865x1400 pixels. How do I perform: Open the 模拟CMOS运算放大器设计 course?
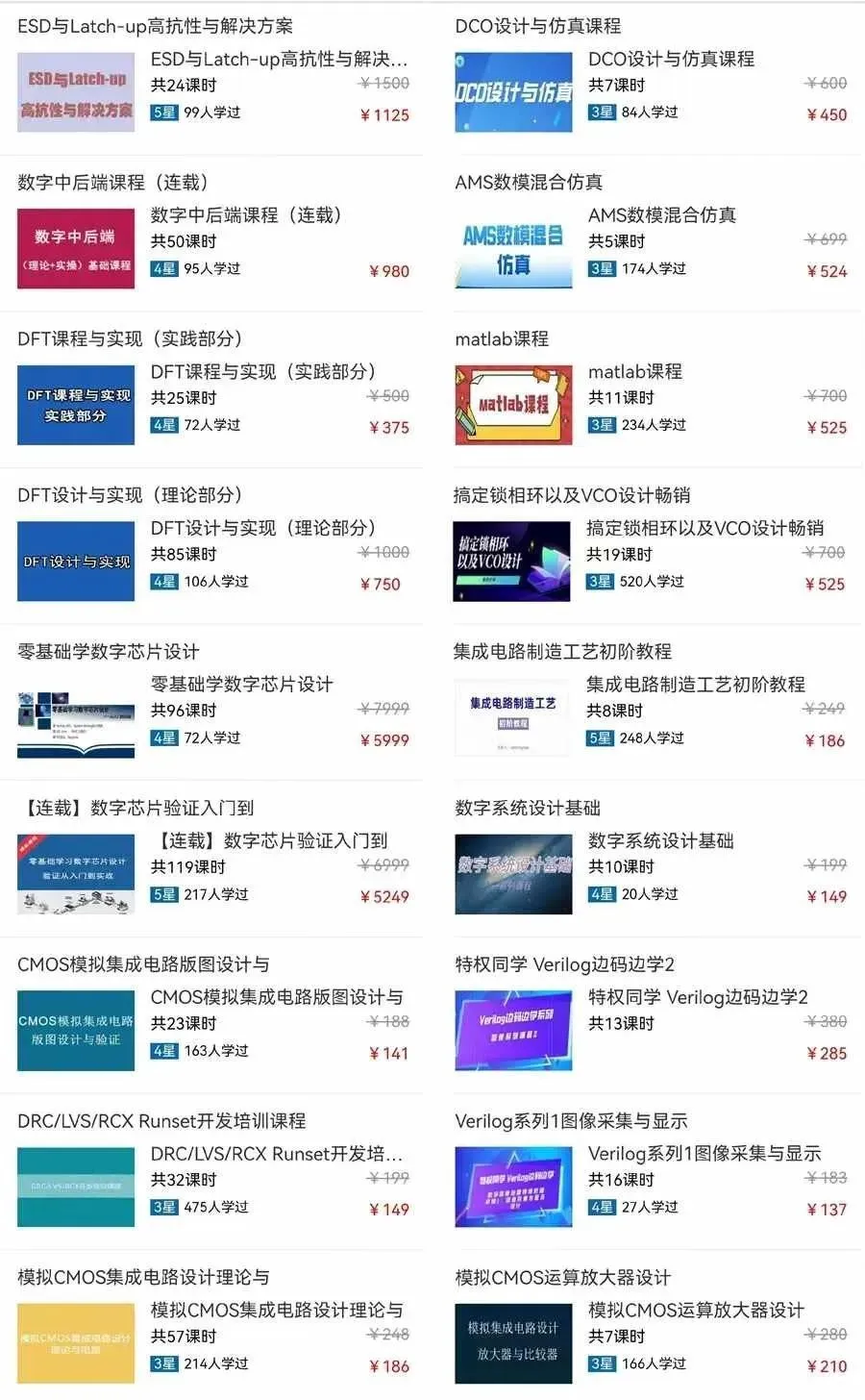pos(695,1310)
